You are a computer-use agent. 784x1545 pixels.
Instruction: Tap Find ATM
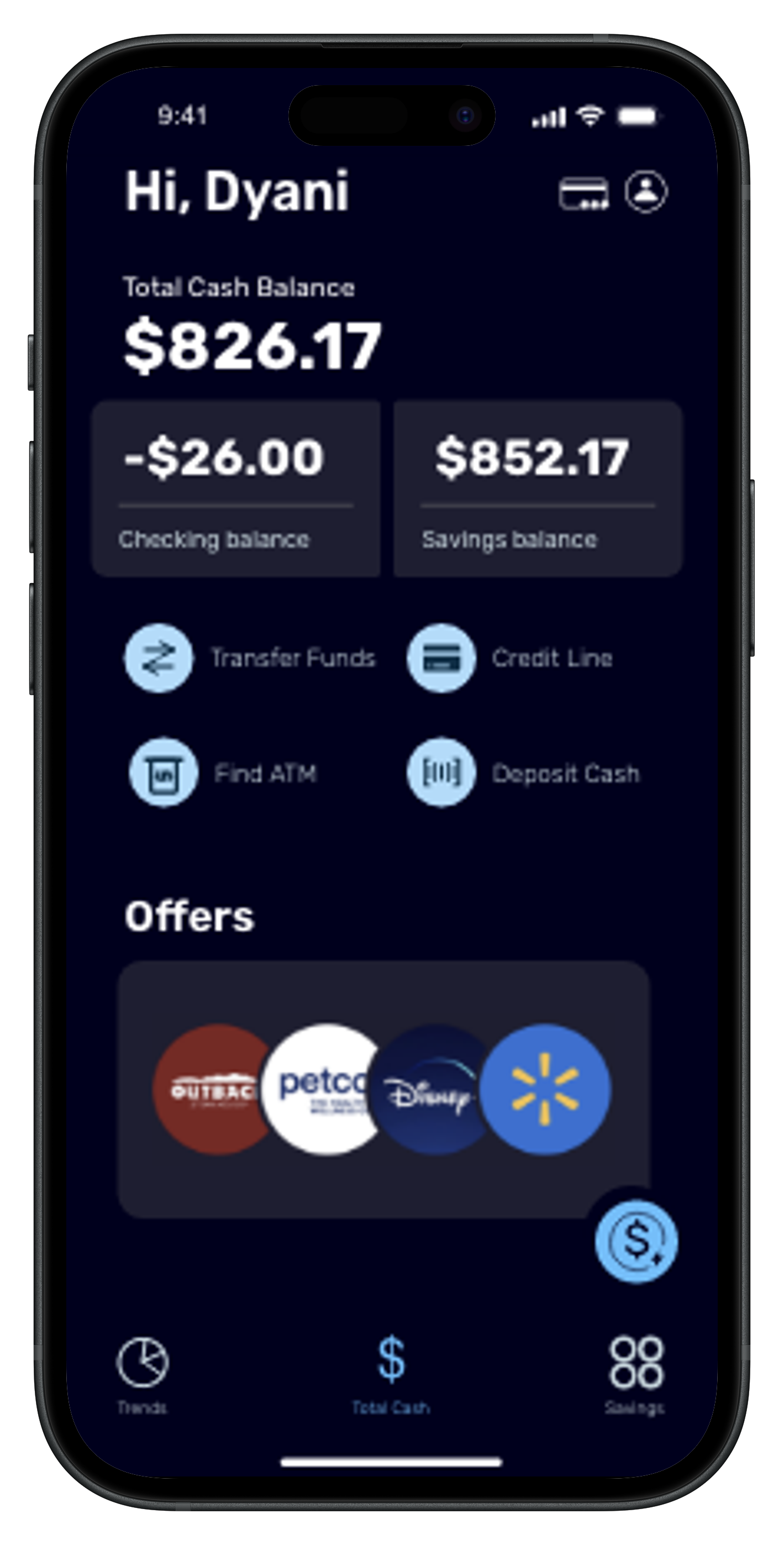(x=163, y=772)
